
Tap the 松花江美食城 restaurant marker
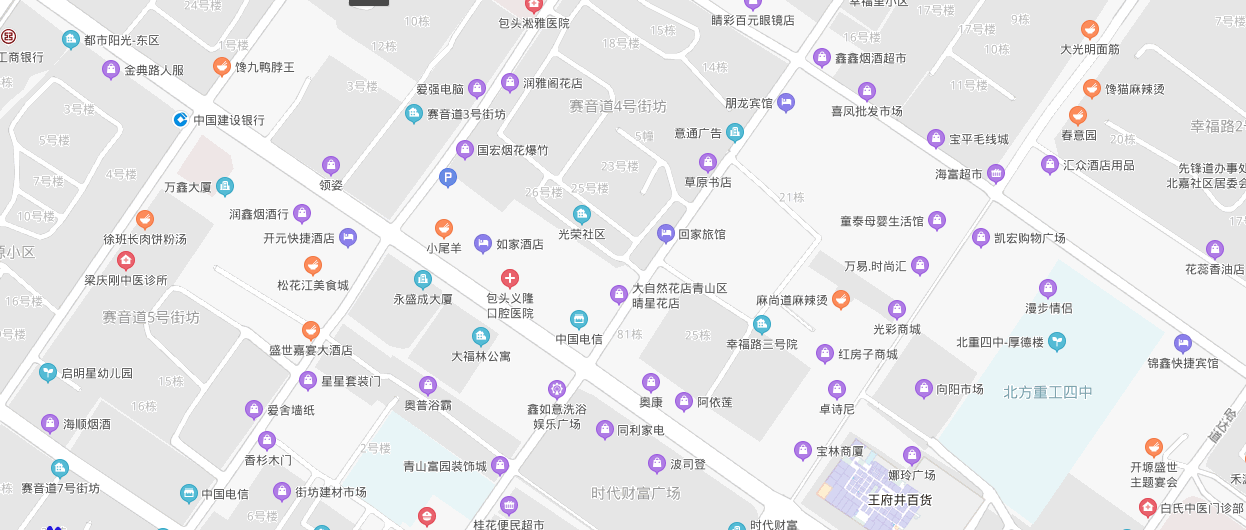coord(313,266)
